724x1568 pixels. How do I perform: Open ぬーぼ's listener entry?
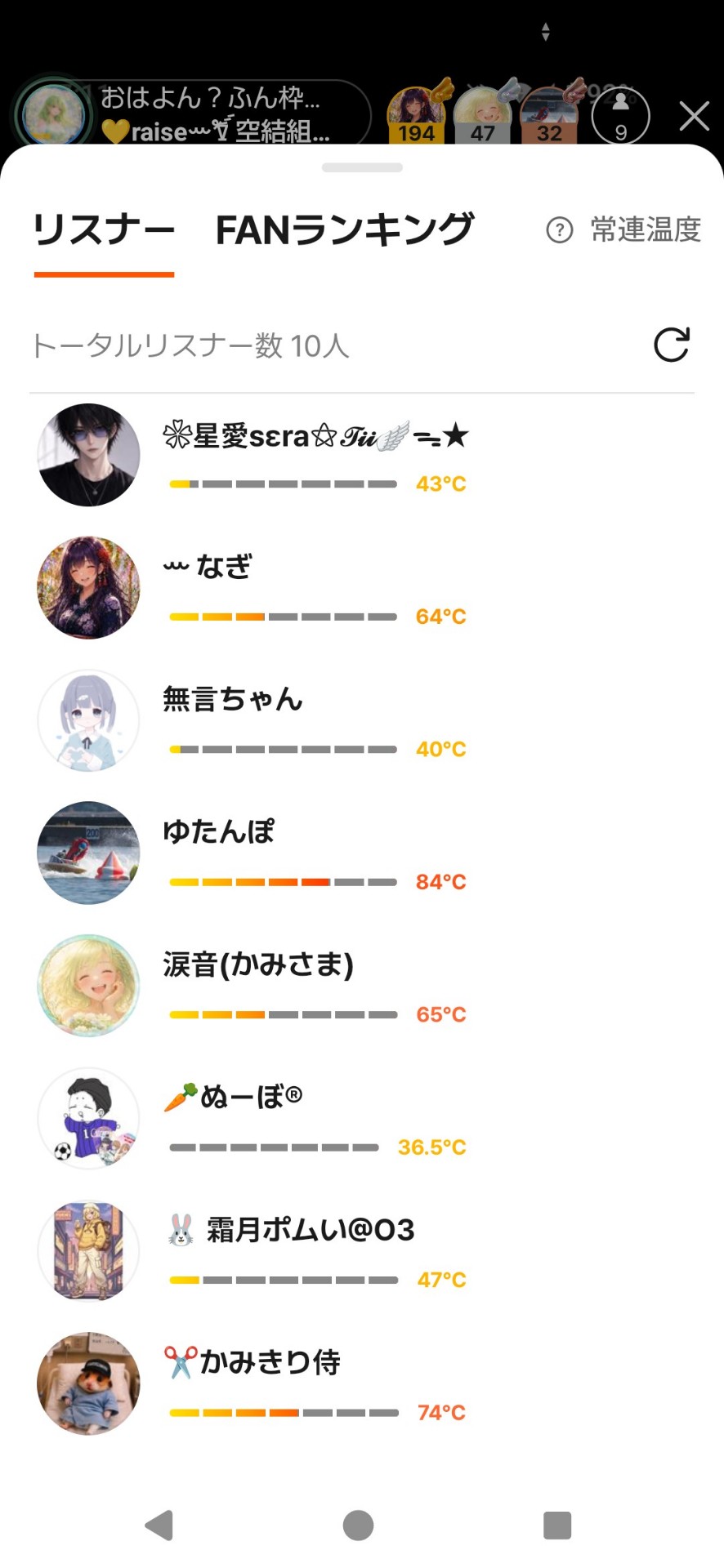362,1118
